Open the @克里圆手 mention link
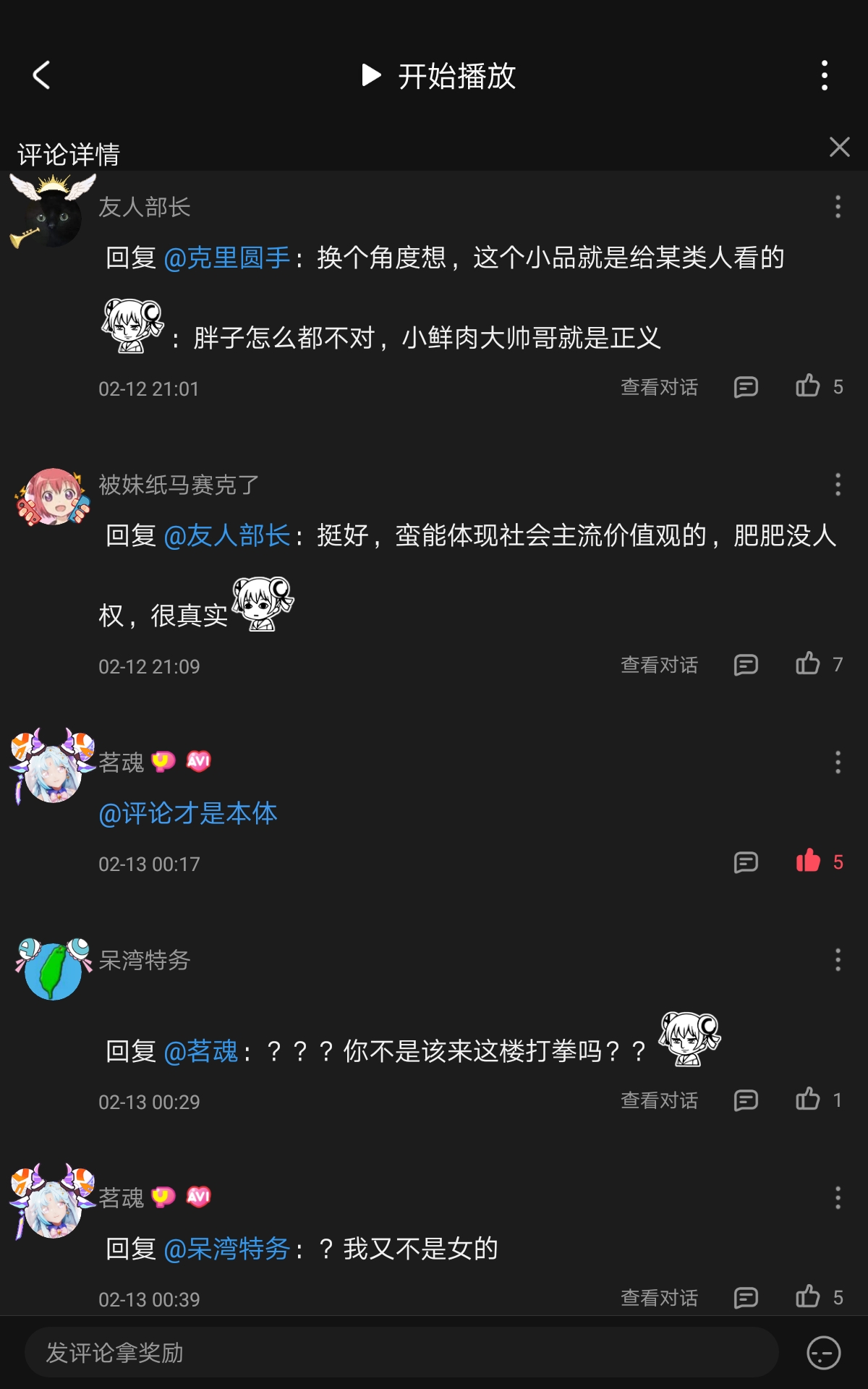 click(x=226, y=258)
